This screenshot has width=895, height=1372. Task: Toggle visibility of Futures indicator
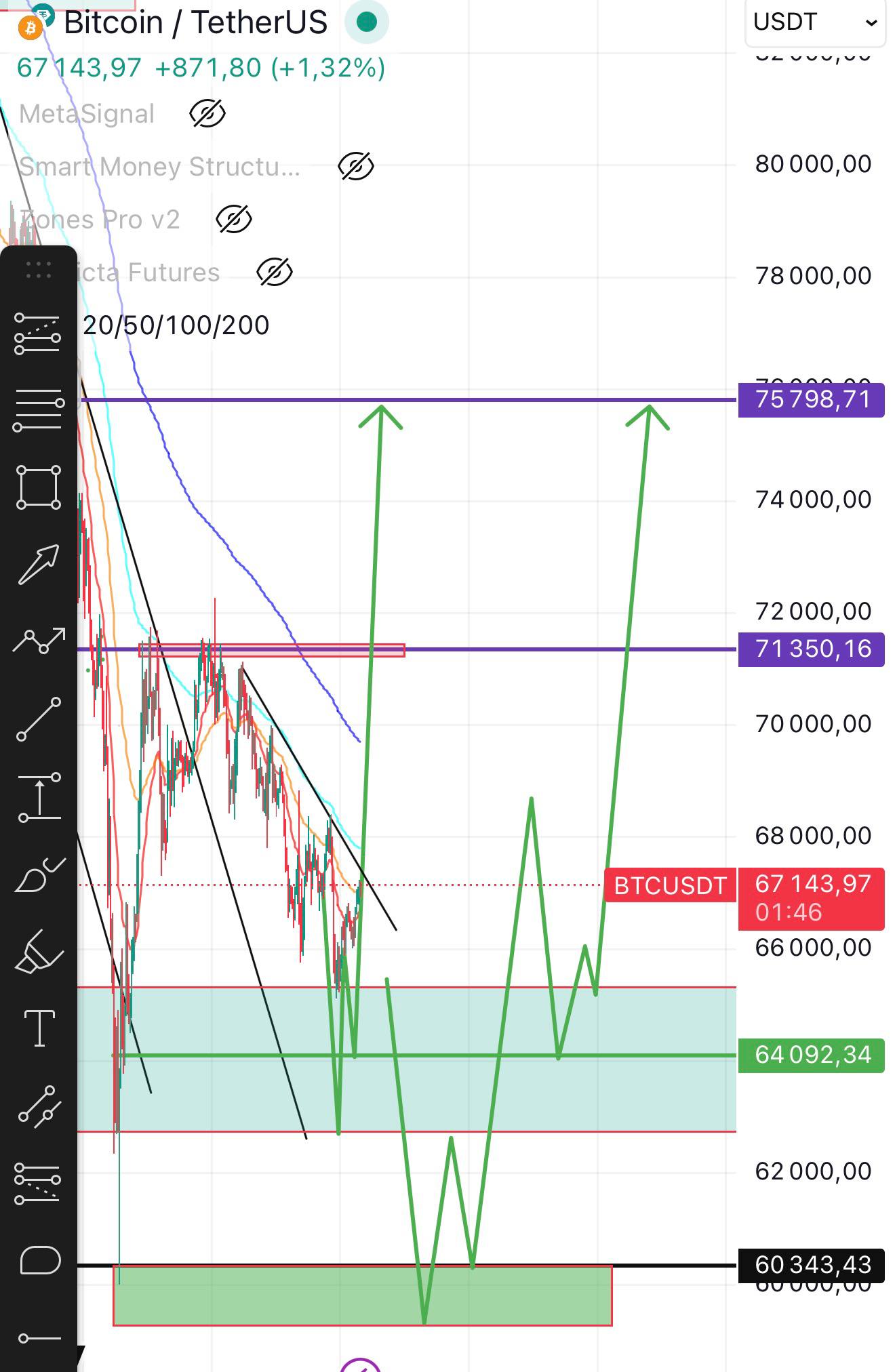click(274, 272)
